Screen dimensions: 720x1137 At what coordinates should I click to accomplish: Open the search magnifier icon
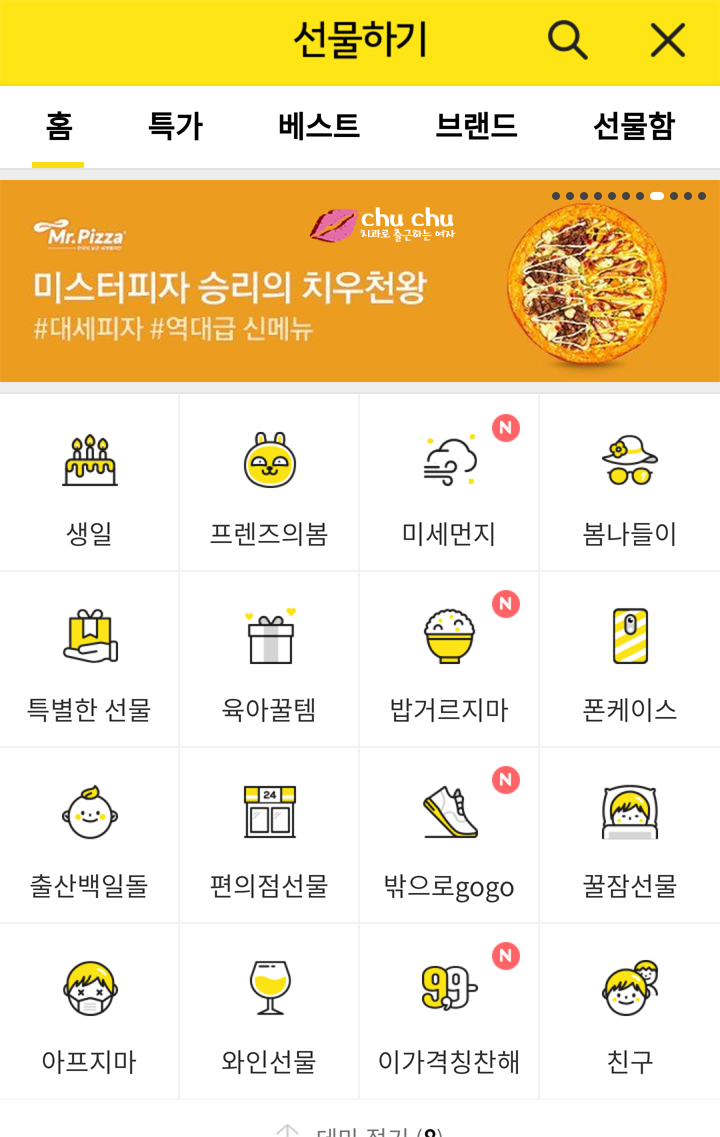pos(567,41)
